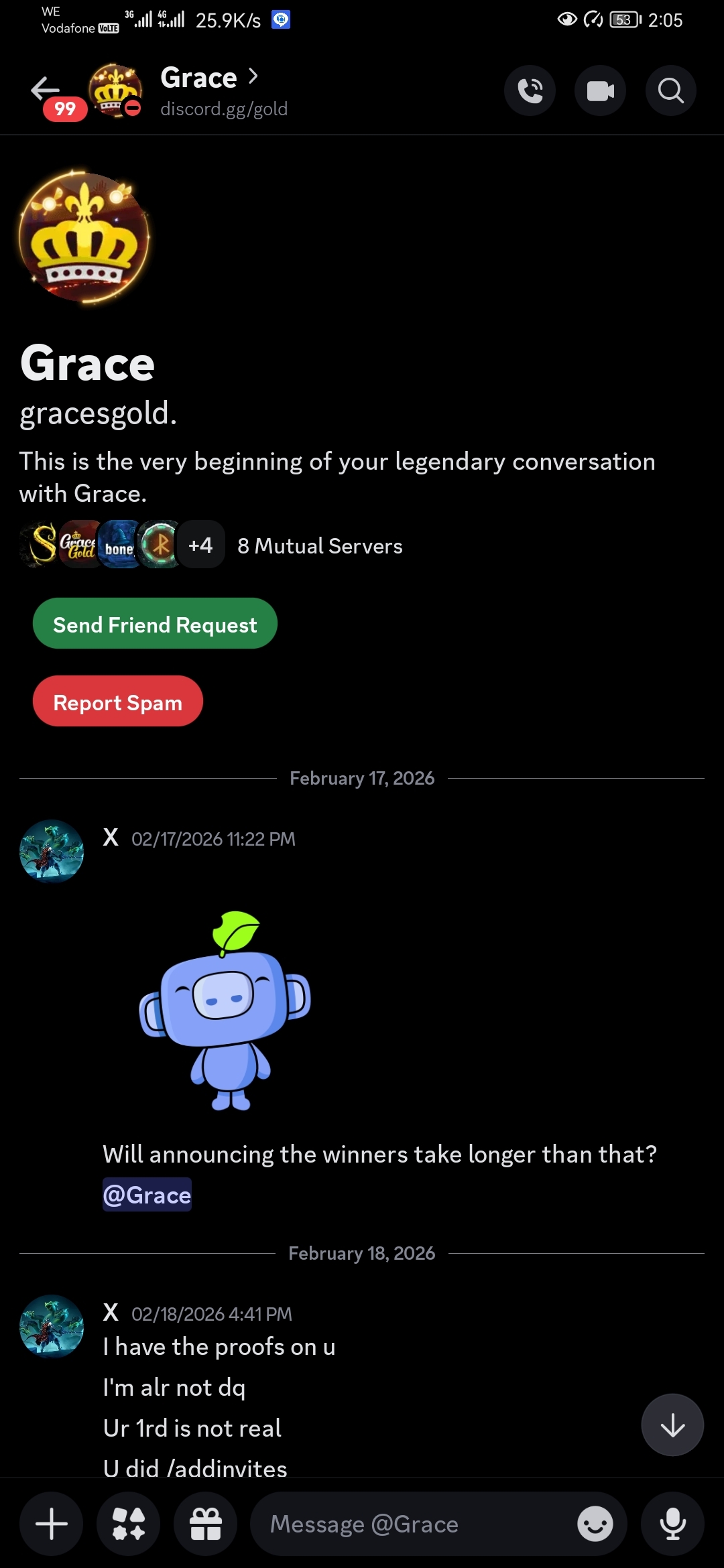Image resolution: width=724 pixels, height=1568 pixels.
Task: Focus the Message @Grace field
Action: pyautogui.click(x=416, y=1524)
